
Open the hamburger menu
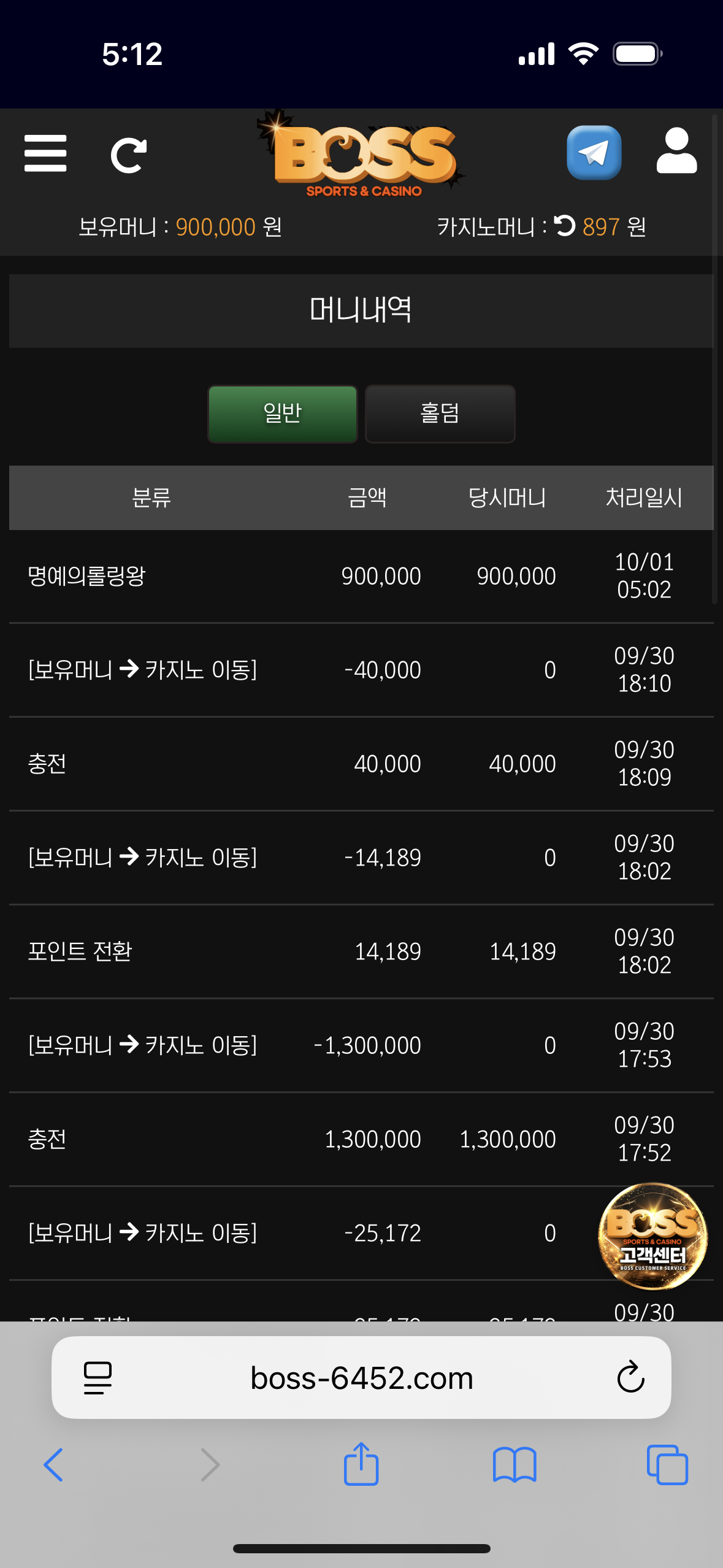coord(45,154)
